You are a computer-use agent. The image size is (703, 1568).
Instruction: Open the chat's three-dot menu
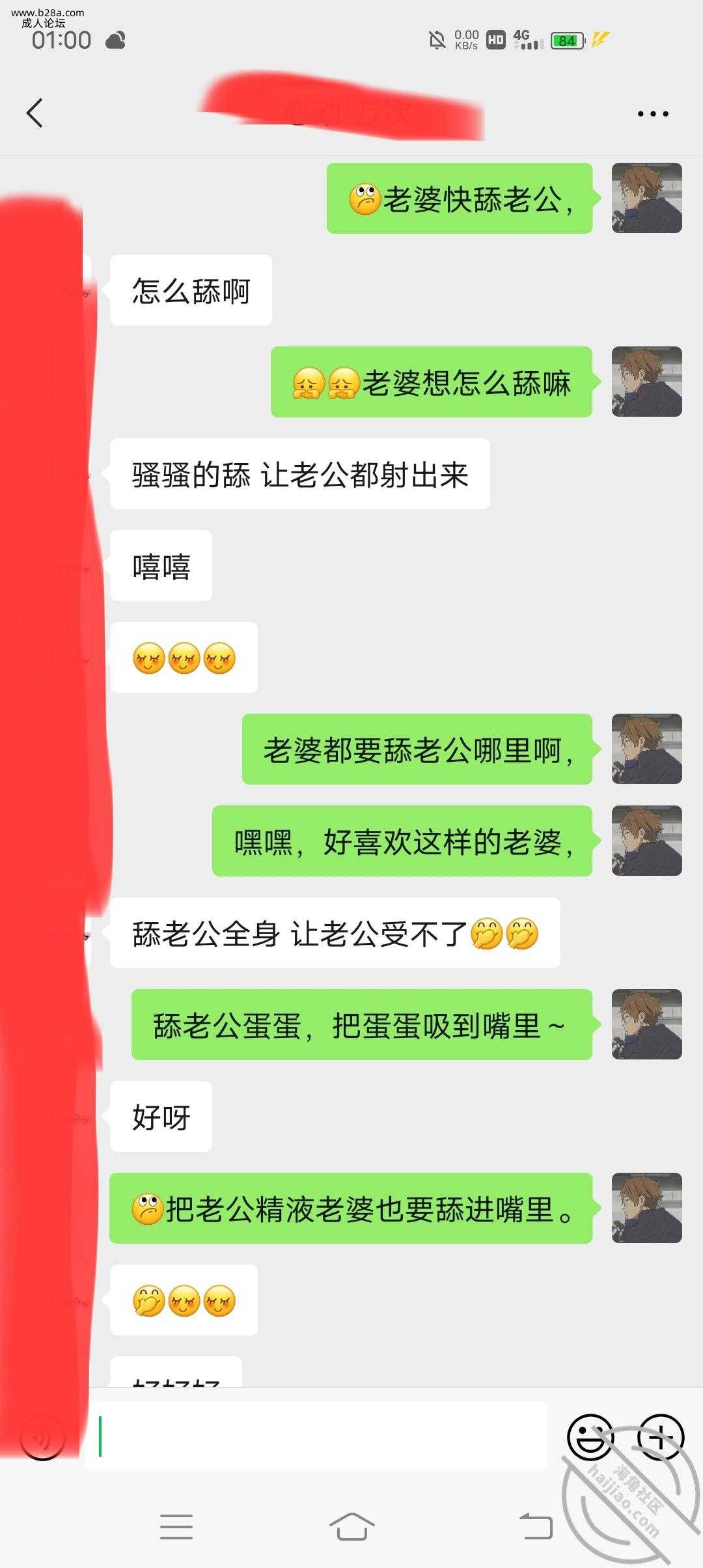[x=652, y=114]
